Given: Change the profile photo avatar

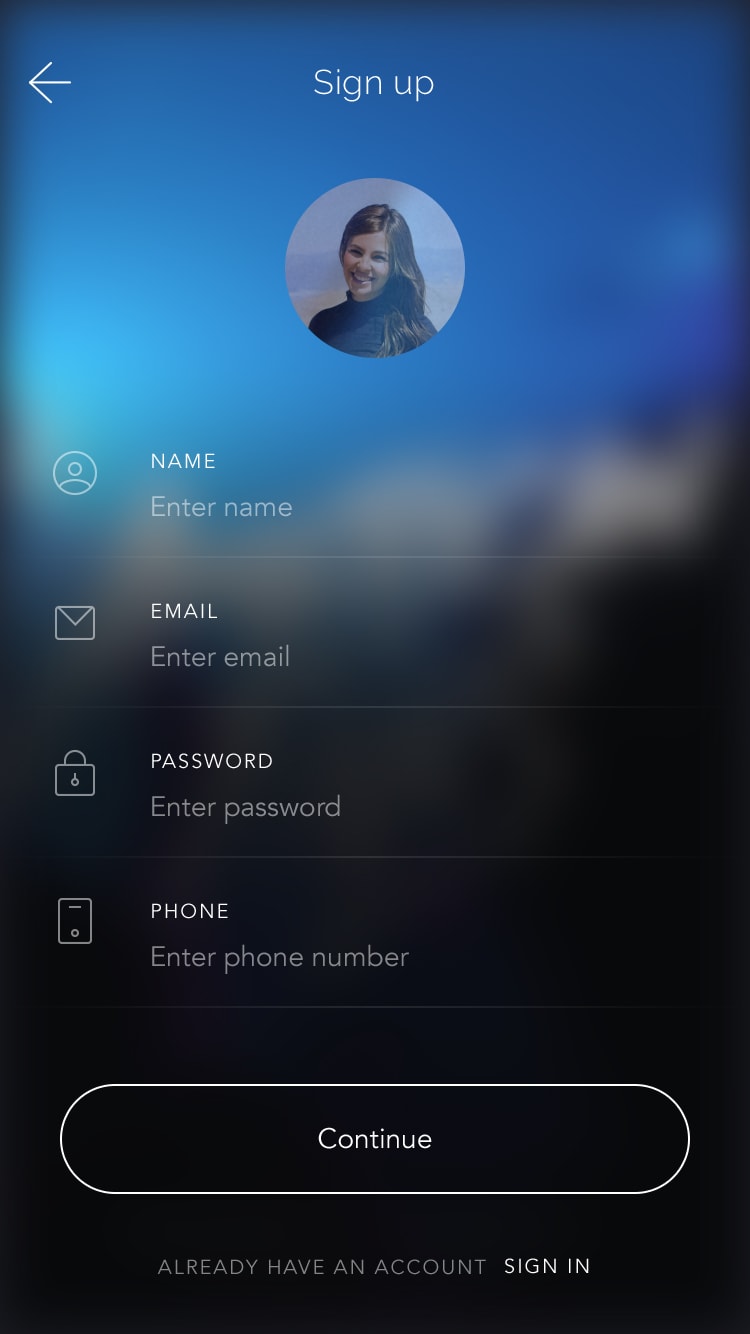Looking at the screenshot, I should (x=375, y=268).
